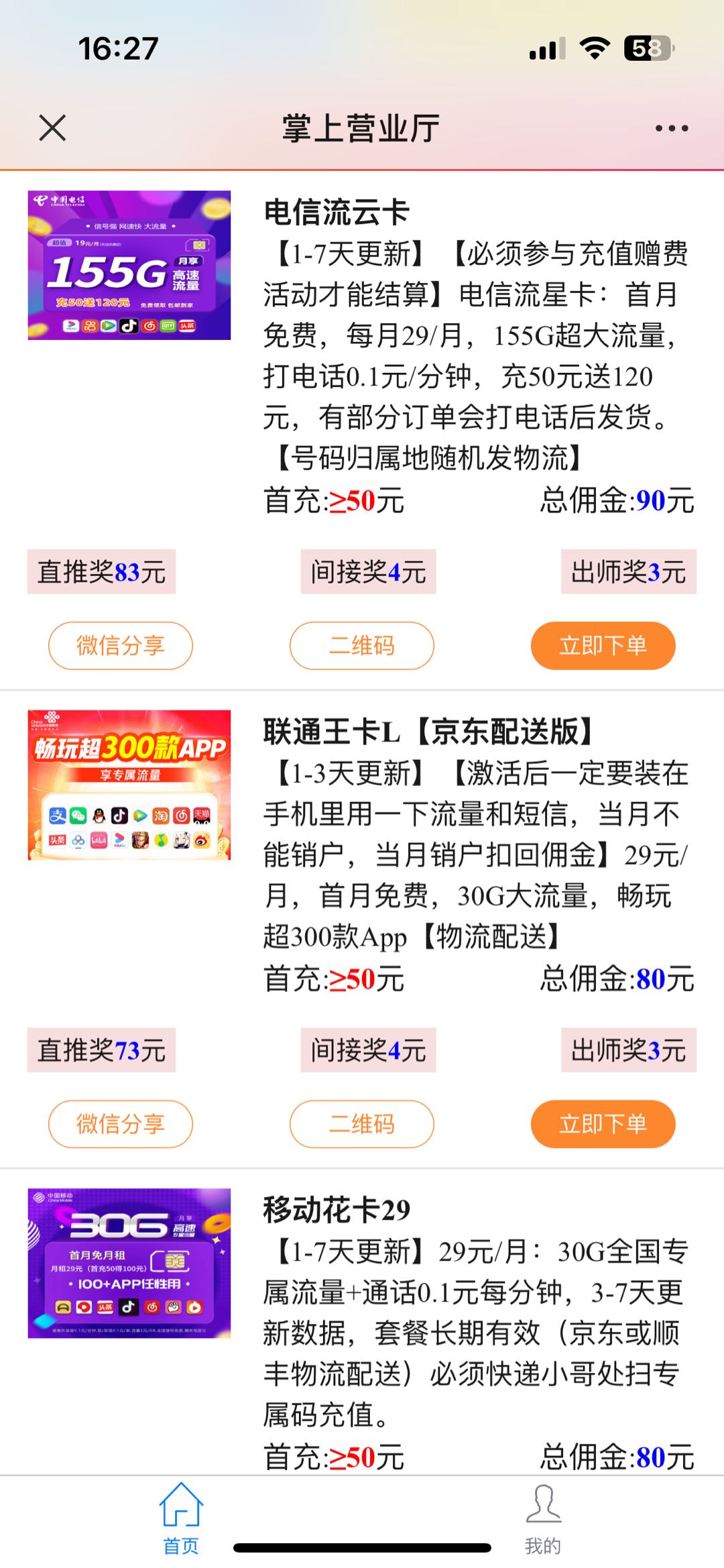Show the 二维码 for 电信流云卡
Screen dimensions: 724x1568
click(362, 645)
